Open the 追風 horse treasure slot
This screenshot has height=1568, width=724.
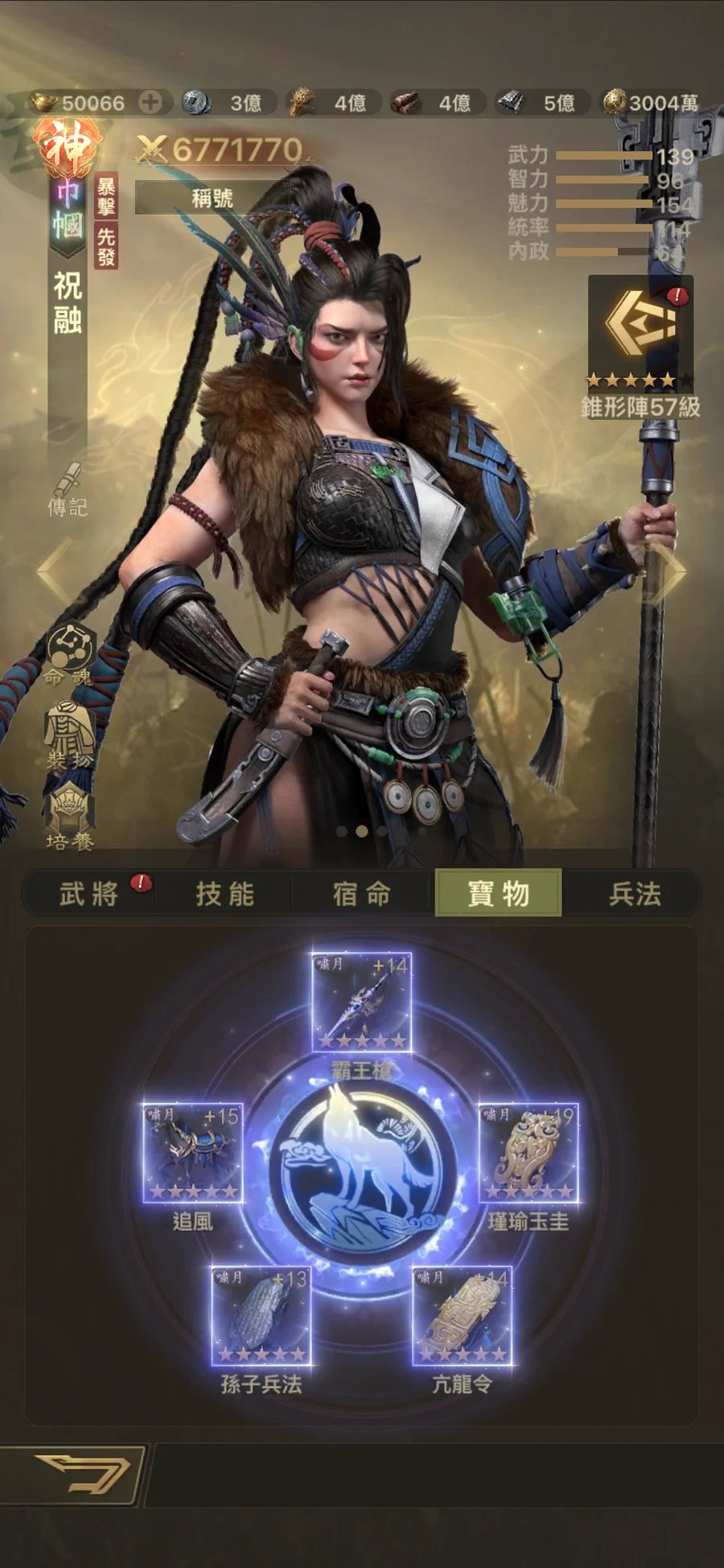click(x=193, y=1153)
